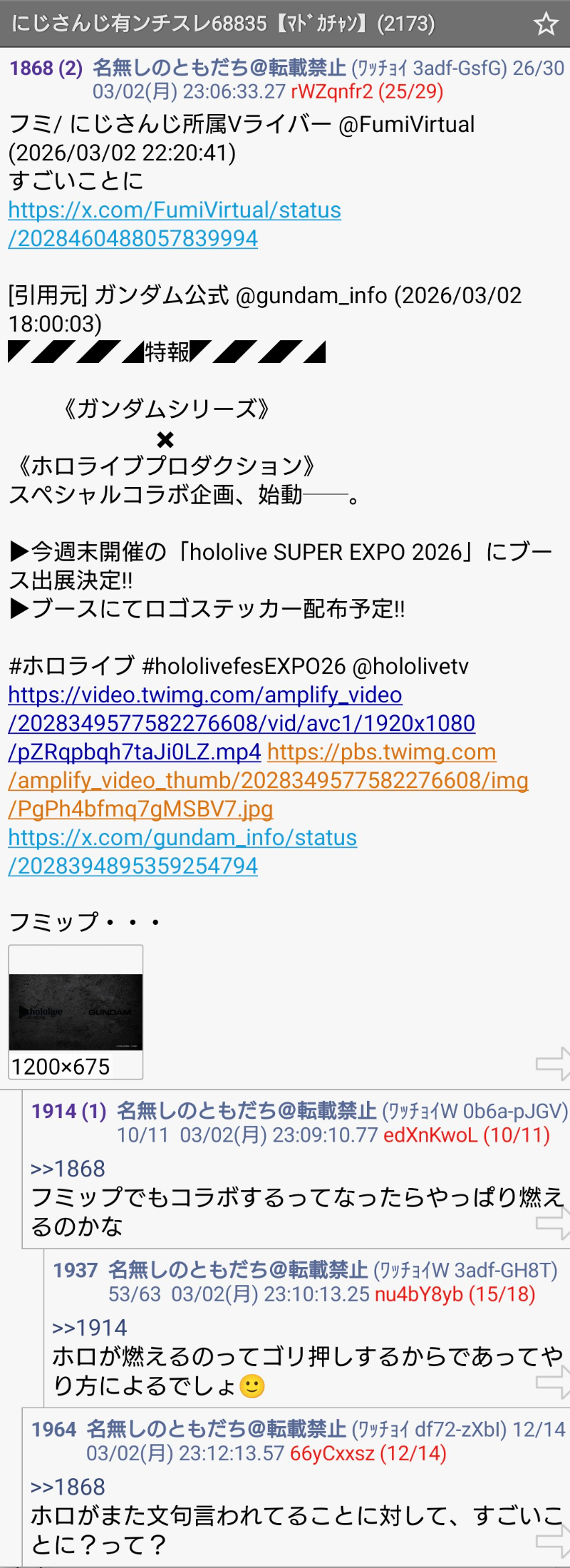The height and width of the screenshot is (1568, 570).
Task: Open the FumiVirtual status link
Action: click(175, 224)
